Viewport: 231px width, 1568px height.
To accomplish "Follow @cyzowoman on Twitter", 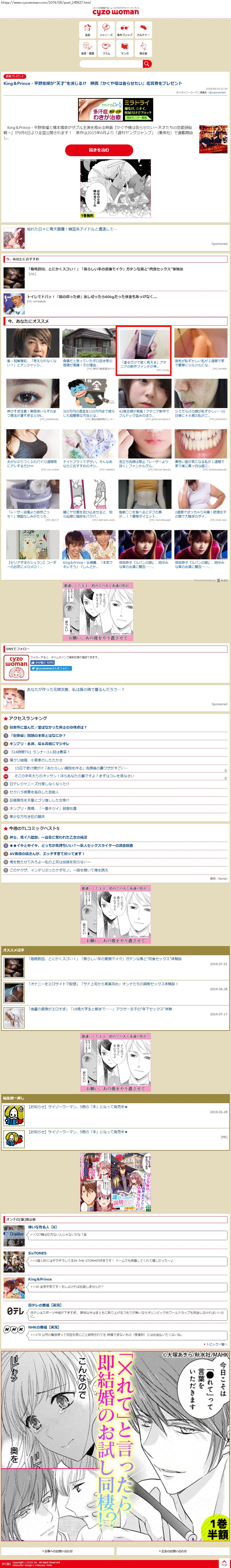I will [51, 668].
